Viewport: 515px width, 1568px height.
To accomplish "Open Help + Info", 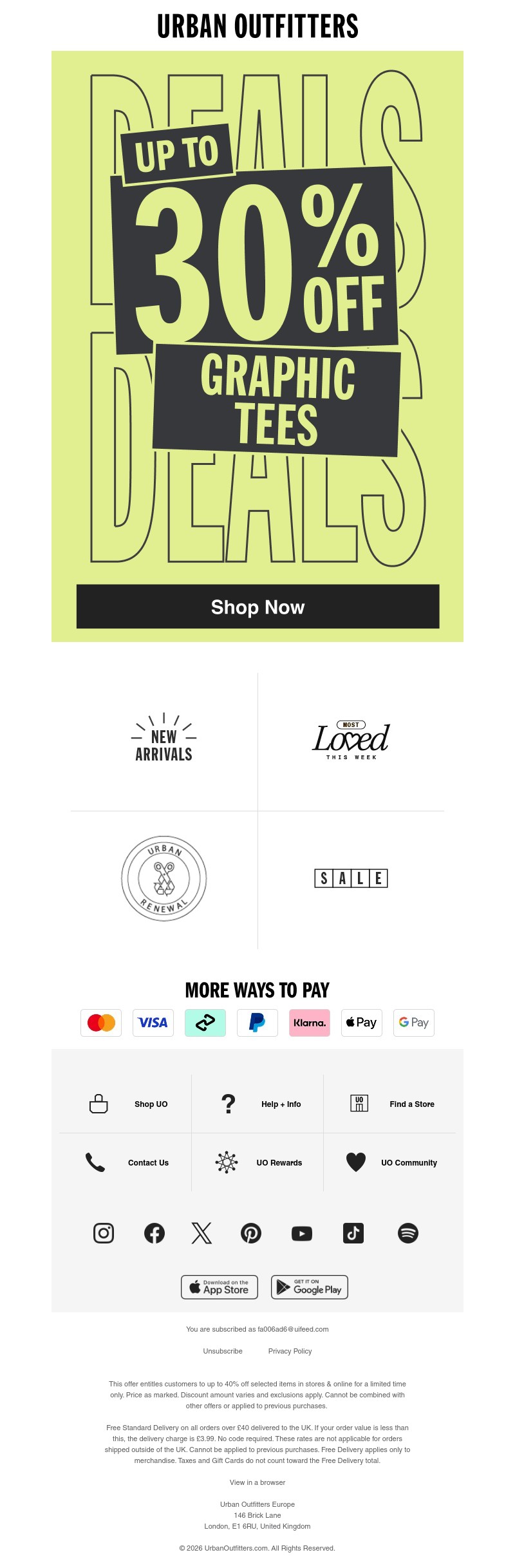I will coord(281,1104).
